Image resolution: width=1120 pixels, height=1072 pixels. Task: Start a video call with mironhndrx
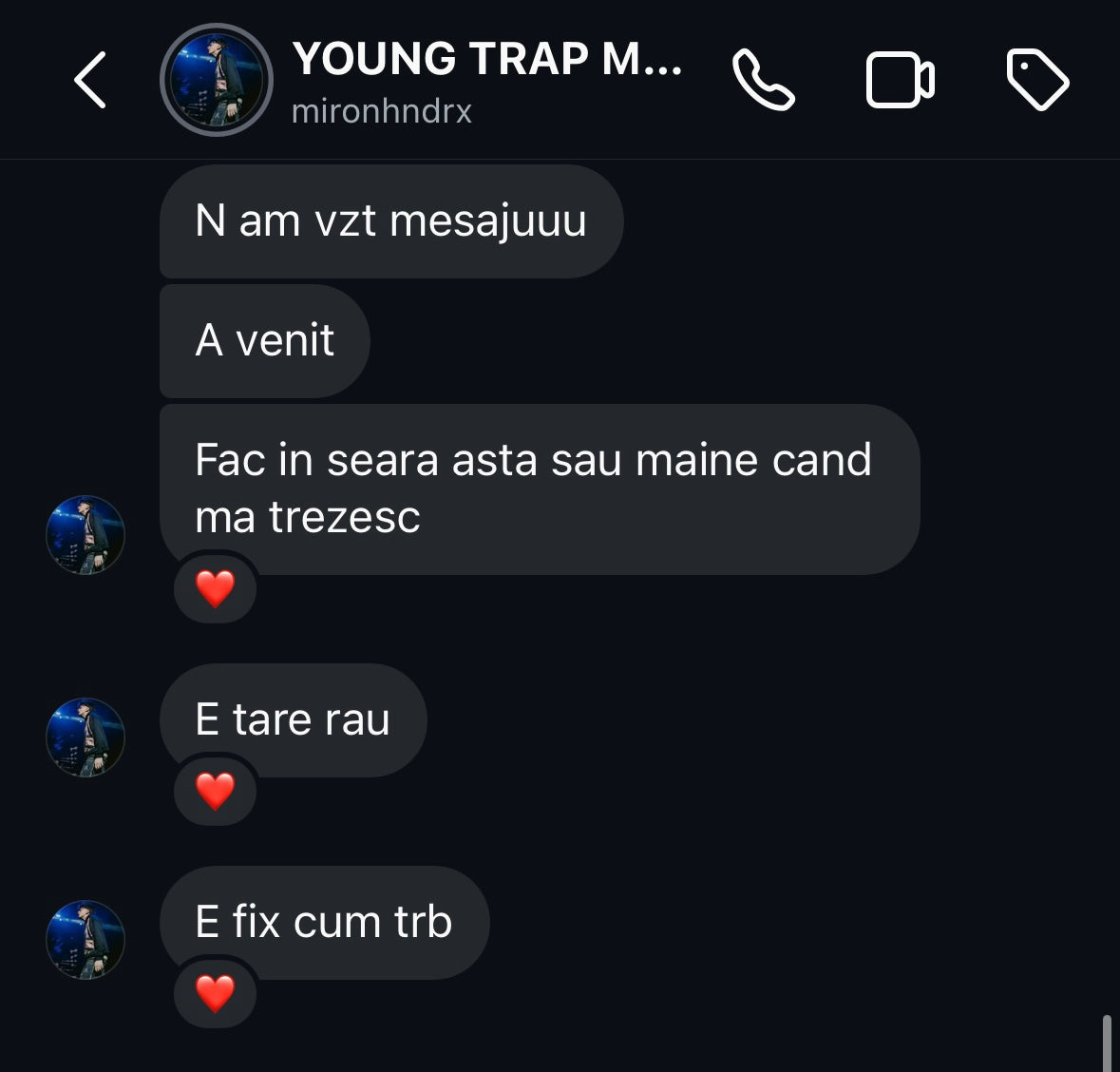coord(900,80)
